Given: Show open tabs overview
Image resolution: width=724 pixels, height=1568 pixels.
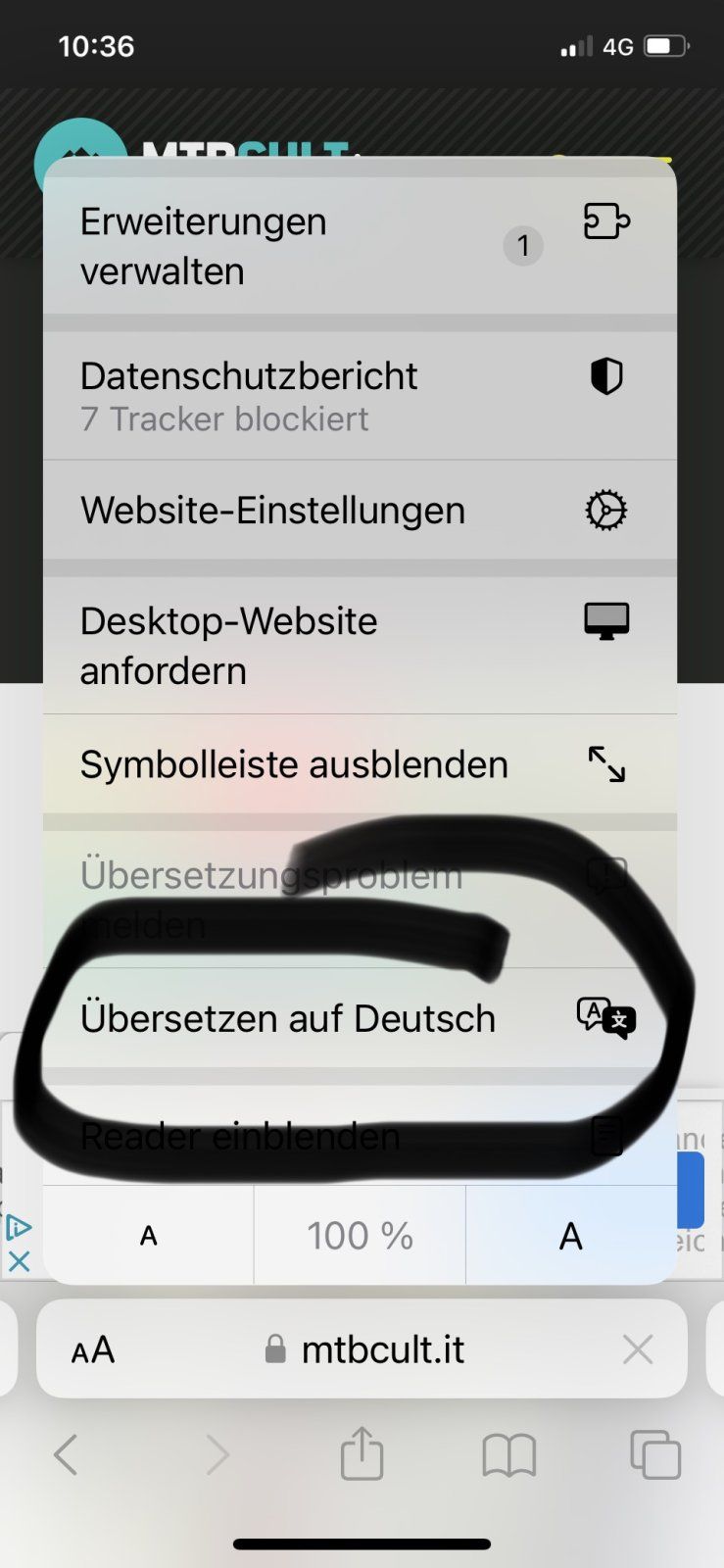Looking at the screenshot, I should click(x=655, y=1454).
